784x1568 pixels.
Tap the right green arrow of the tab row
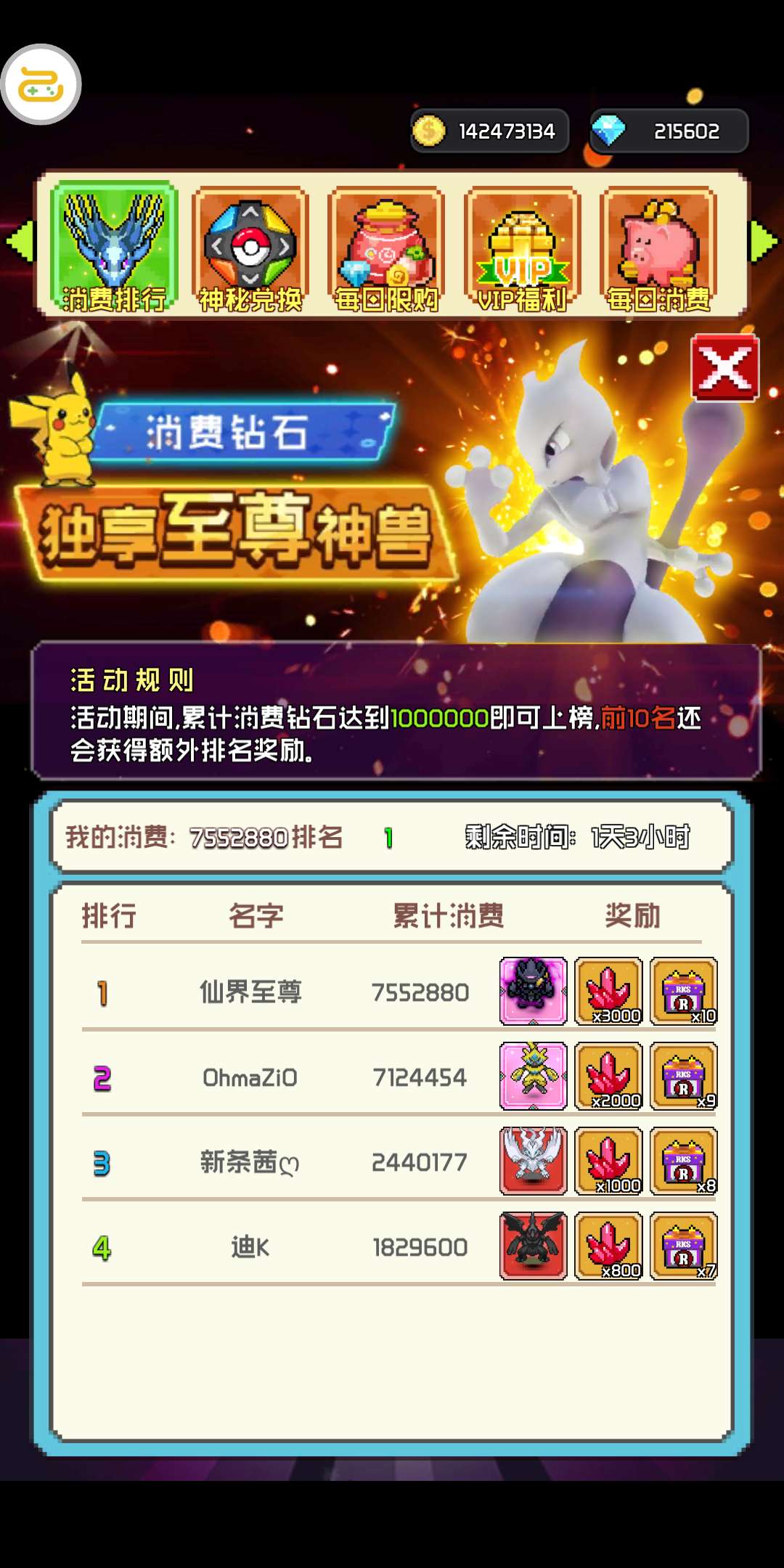[x=763, y=241]
